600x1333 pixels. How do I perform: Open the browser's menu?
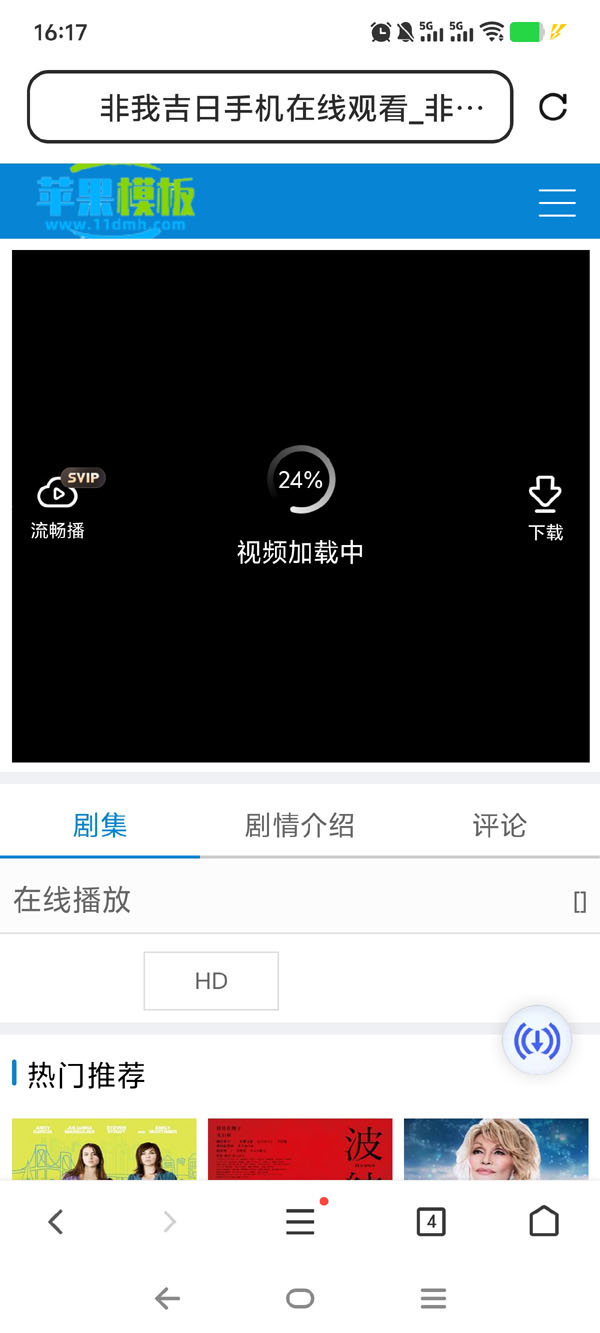[x=300, y=1221]
